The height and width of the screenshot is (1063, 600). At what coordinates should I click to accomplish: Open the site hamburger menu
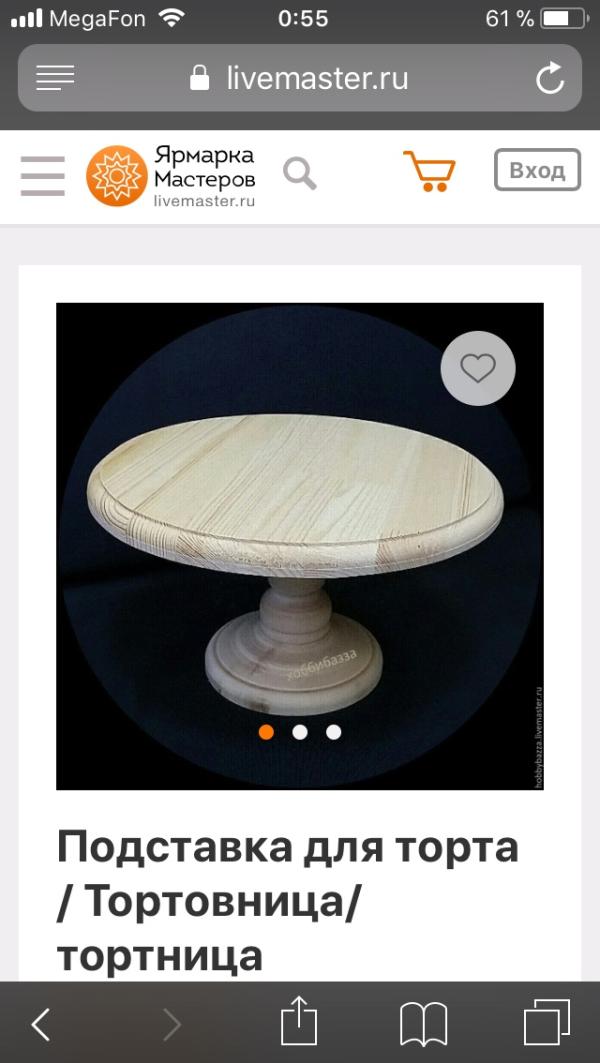tap(42, 176)
